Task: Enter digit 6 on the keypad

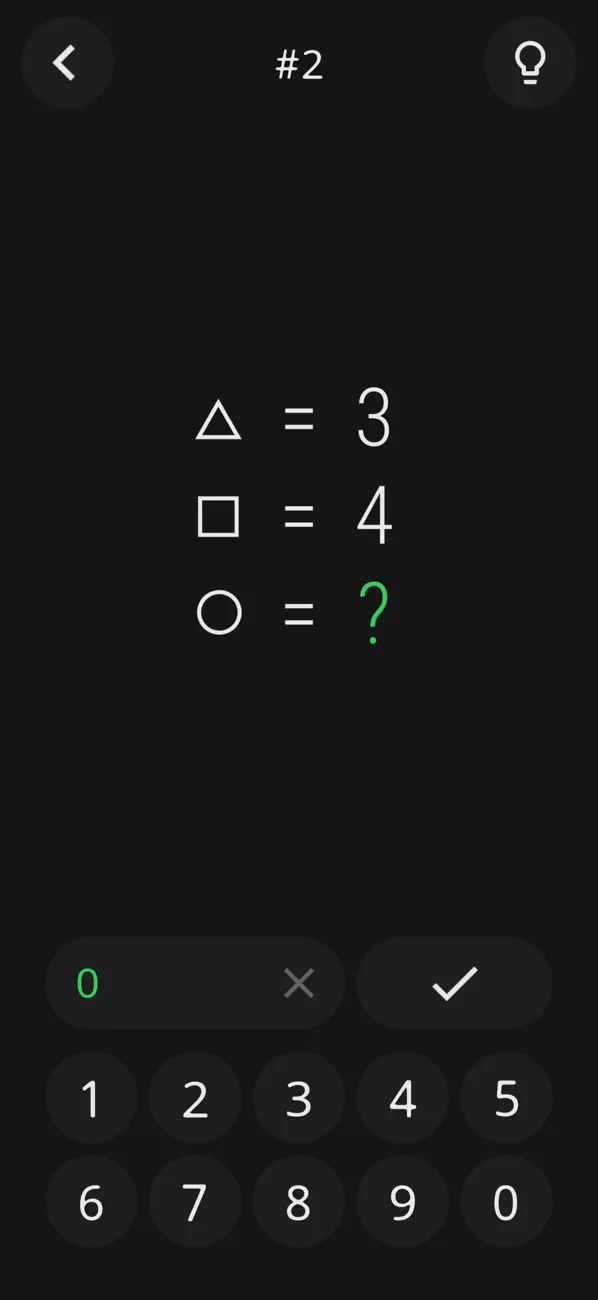Action: coord(92,1202)
